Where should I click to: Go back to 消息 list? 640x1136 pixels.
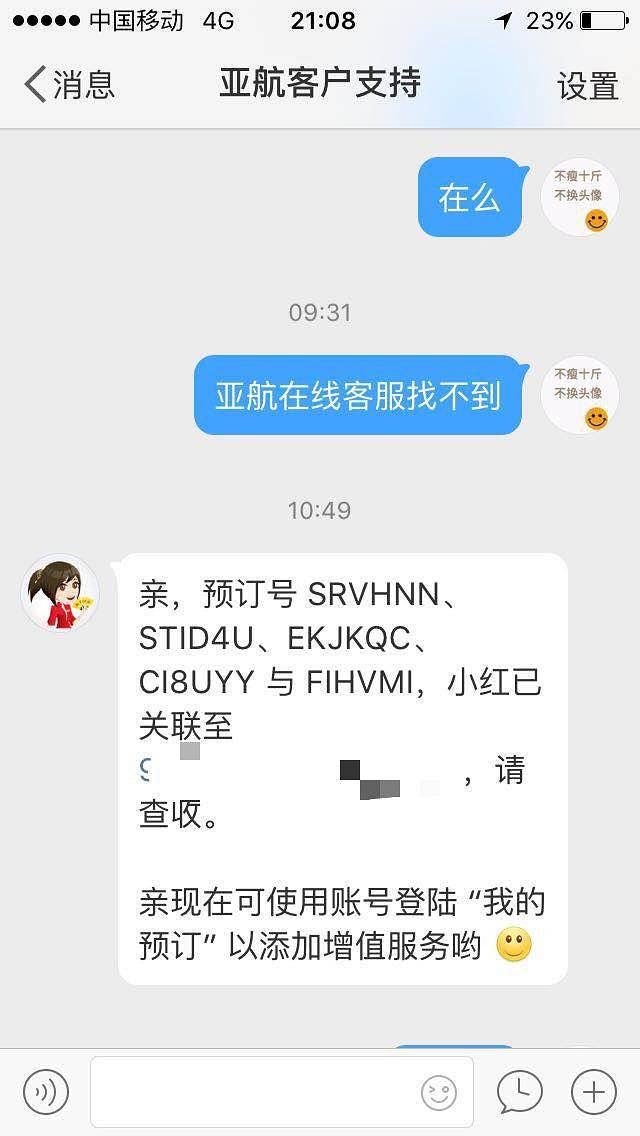[70, 85]
